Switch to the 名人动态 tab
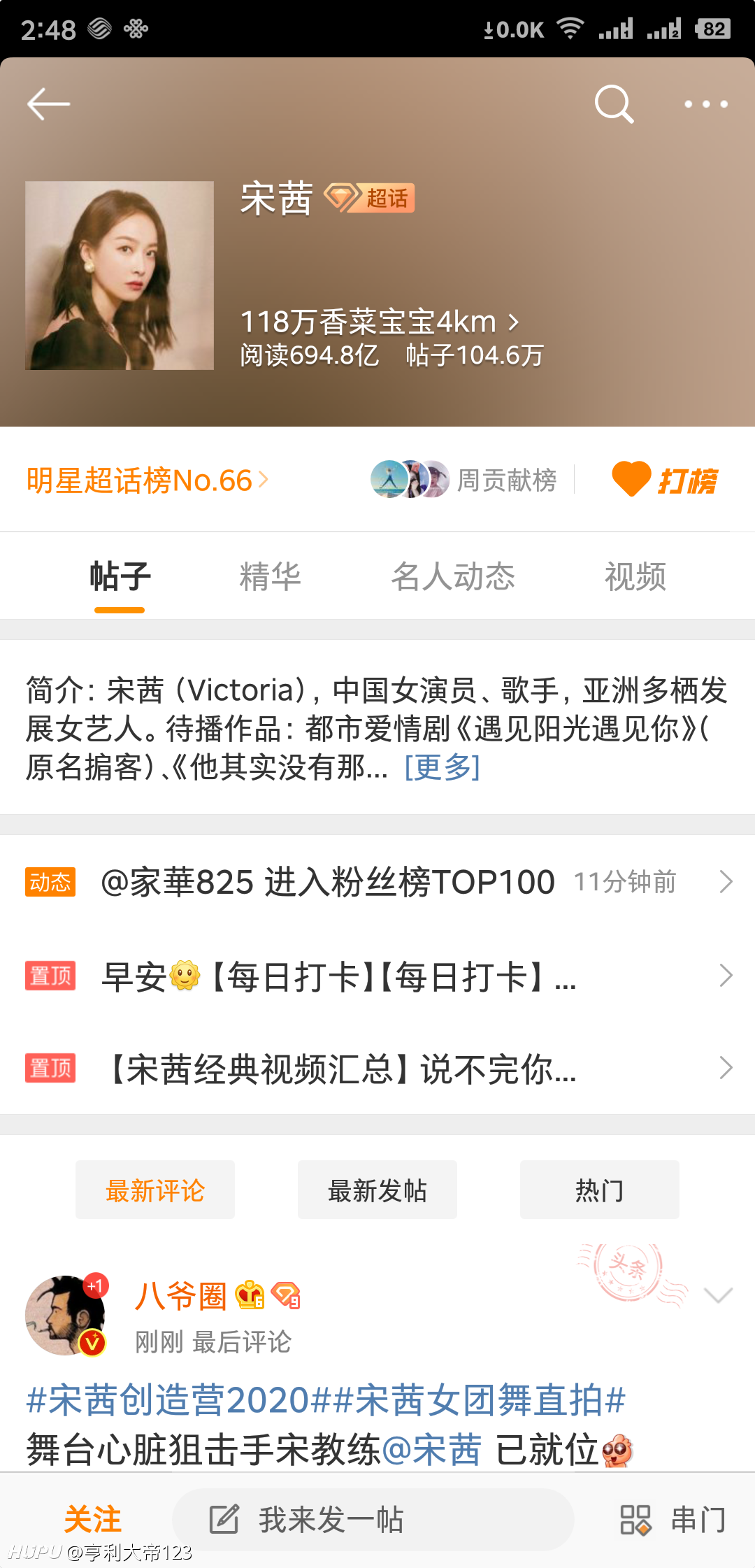This screenshot has width=755, height=1568. tap(453, 577)
